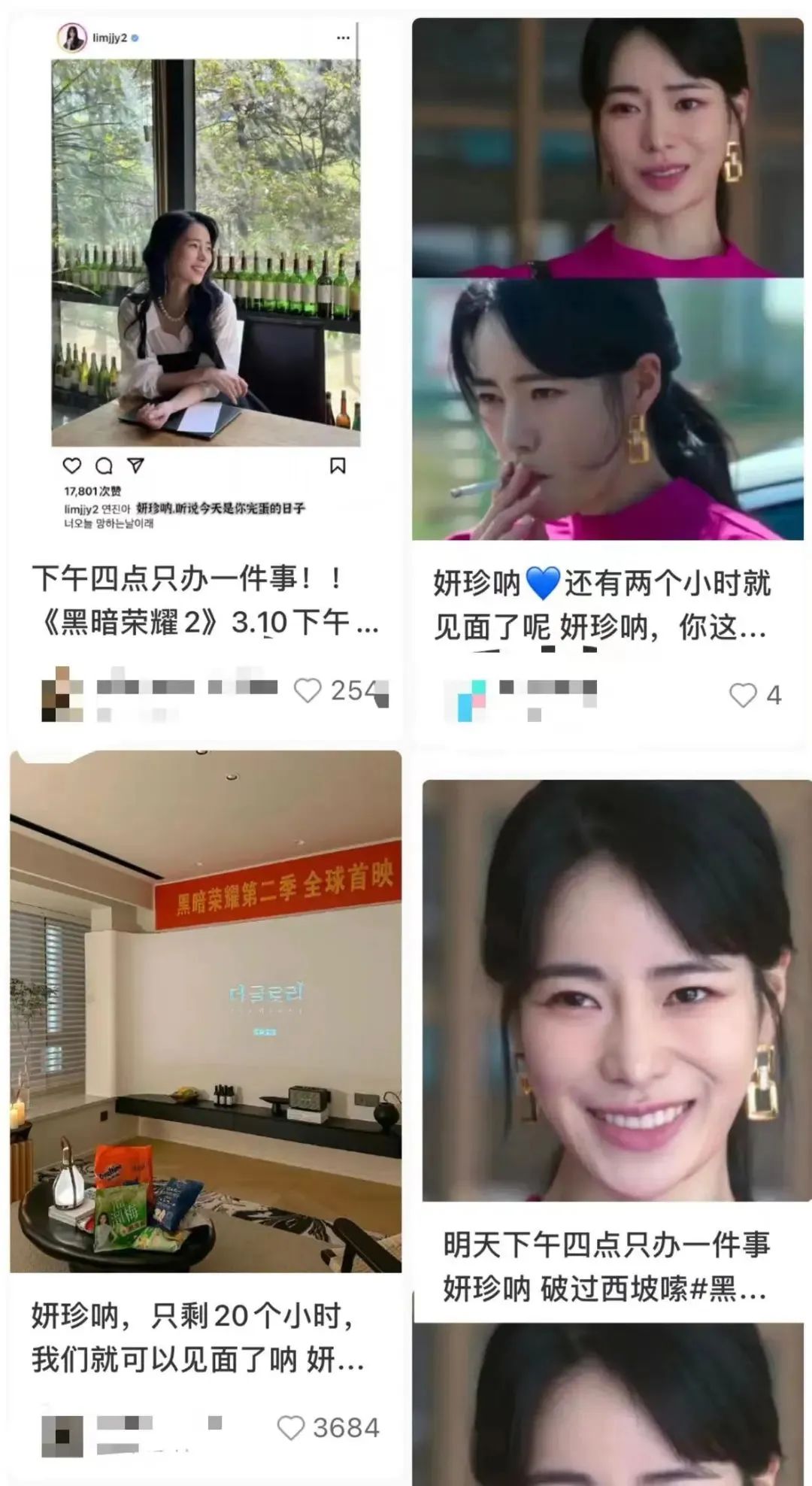The image size is (812, 1486).
Task: Open the 黑暗荣耀第二季全球首映 banner post
Action: tap(205, 1011)
